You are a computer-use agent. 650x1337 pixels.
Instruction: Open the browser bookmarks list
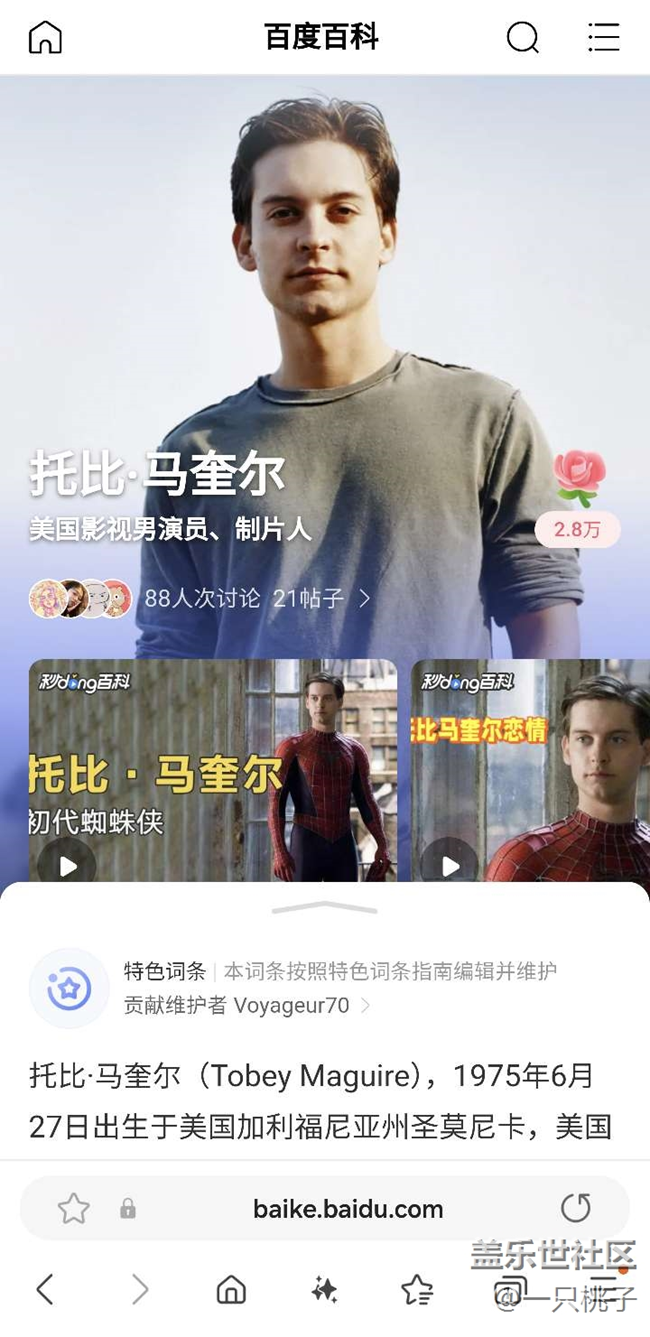click(x=417, y=1290)
